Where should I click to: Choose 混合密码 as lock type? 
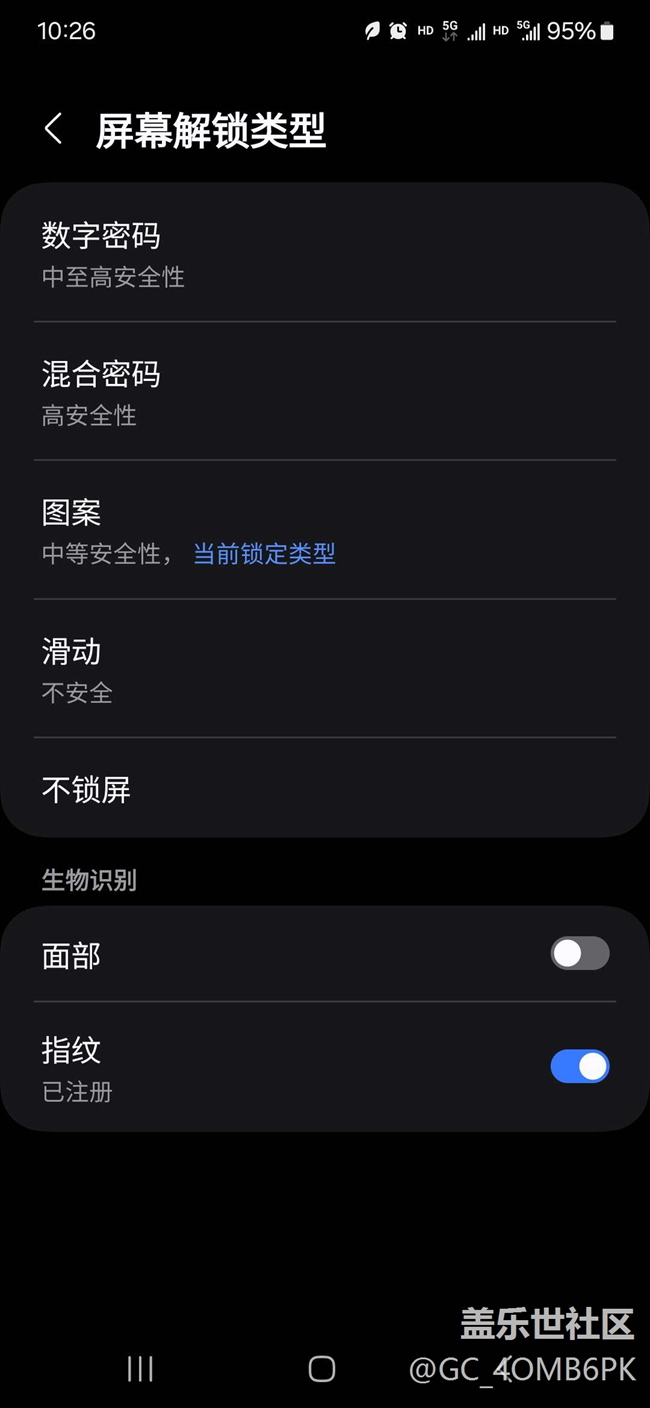[x=324, y=392]
